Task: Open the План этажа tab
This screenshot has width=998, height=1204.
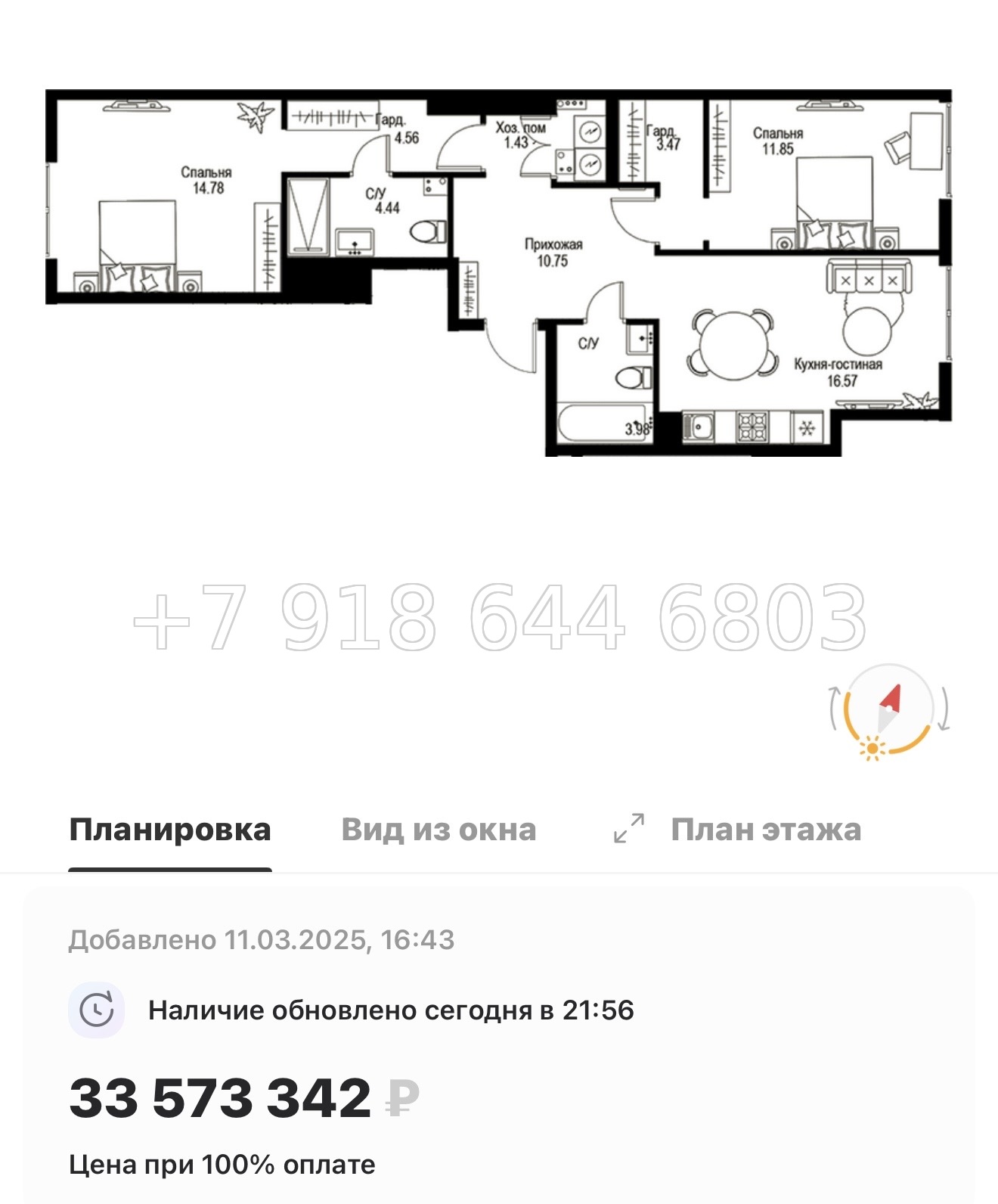Action: point(765,830)
